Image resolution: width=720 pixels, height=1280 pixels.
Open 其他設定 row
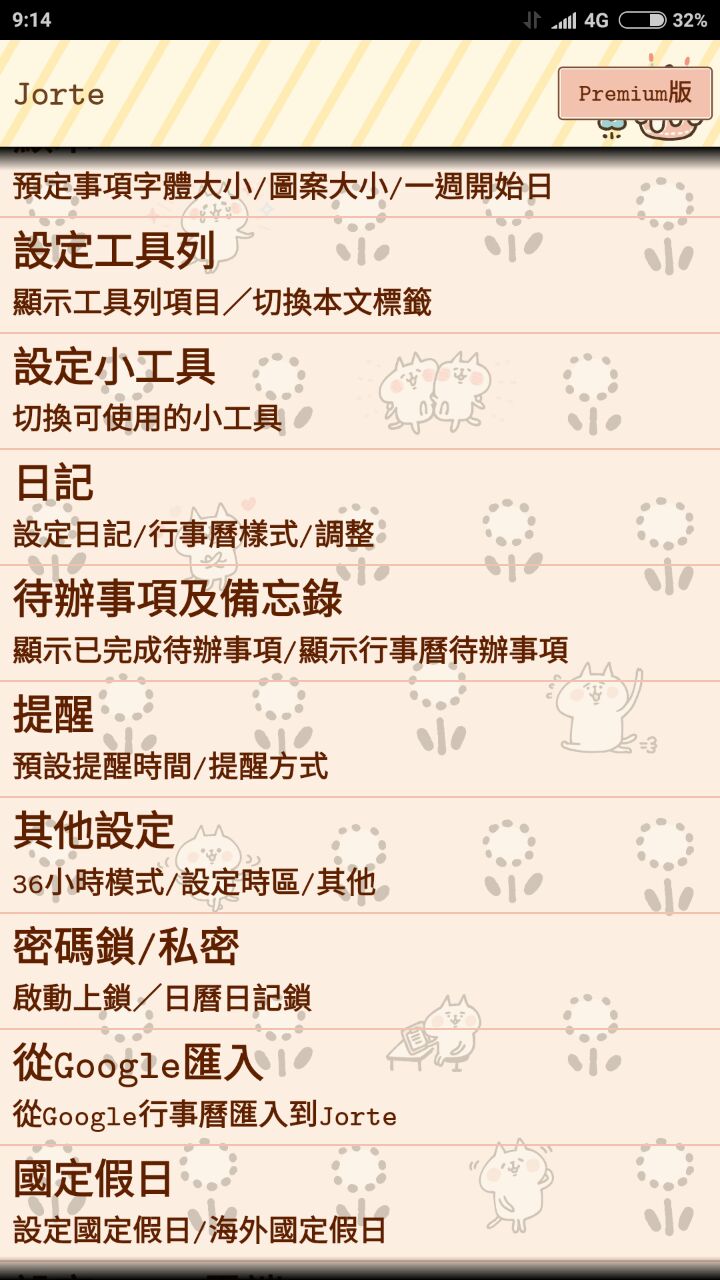pos(360,855)
